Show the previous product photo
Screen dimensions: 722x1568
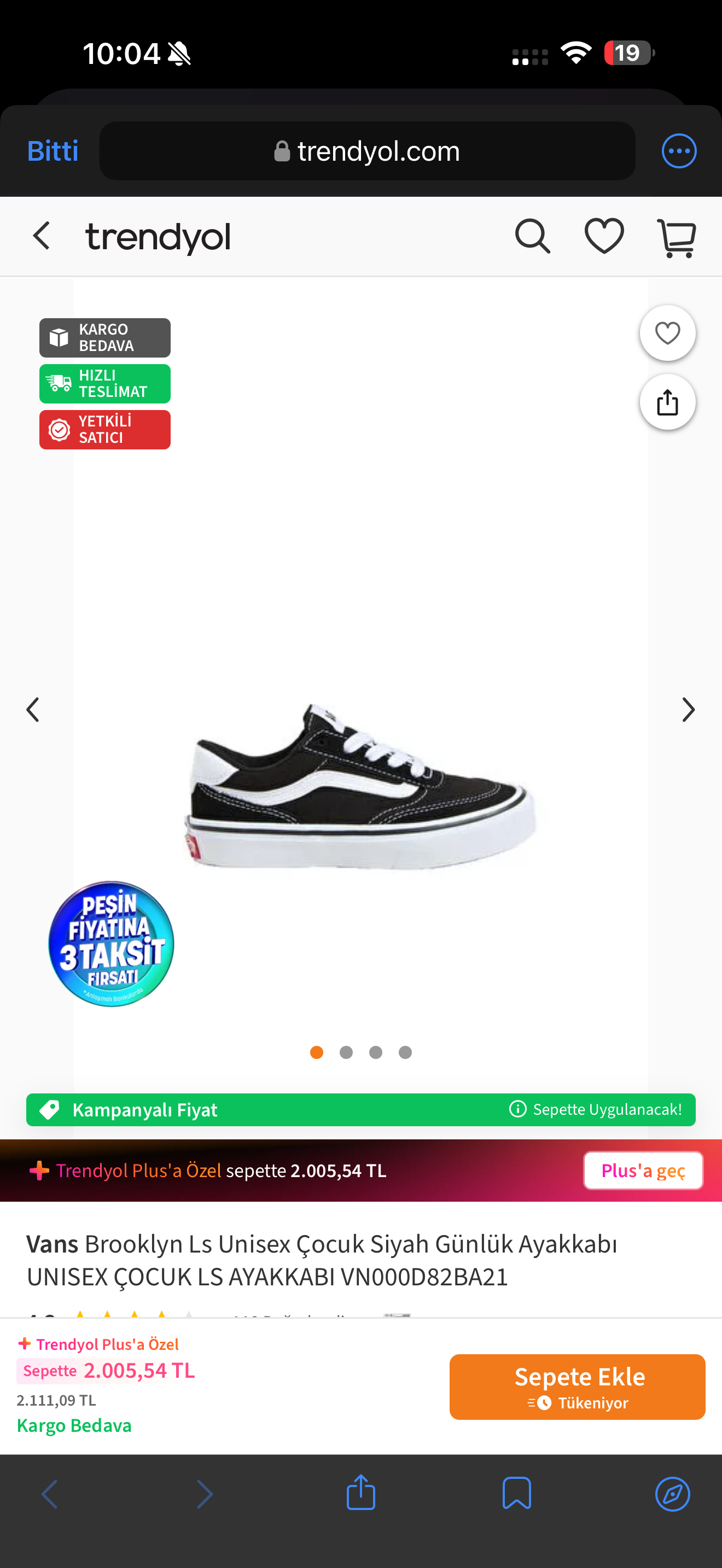pos(33,710)
